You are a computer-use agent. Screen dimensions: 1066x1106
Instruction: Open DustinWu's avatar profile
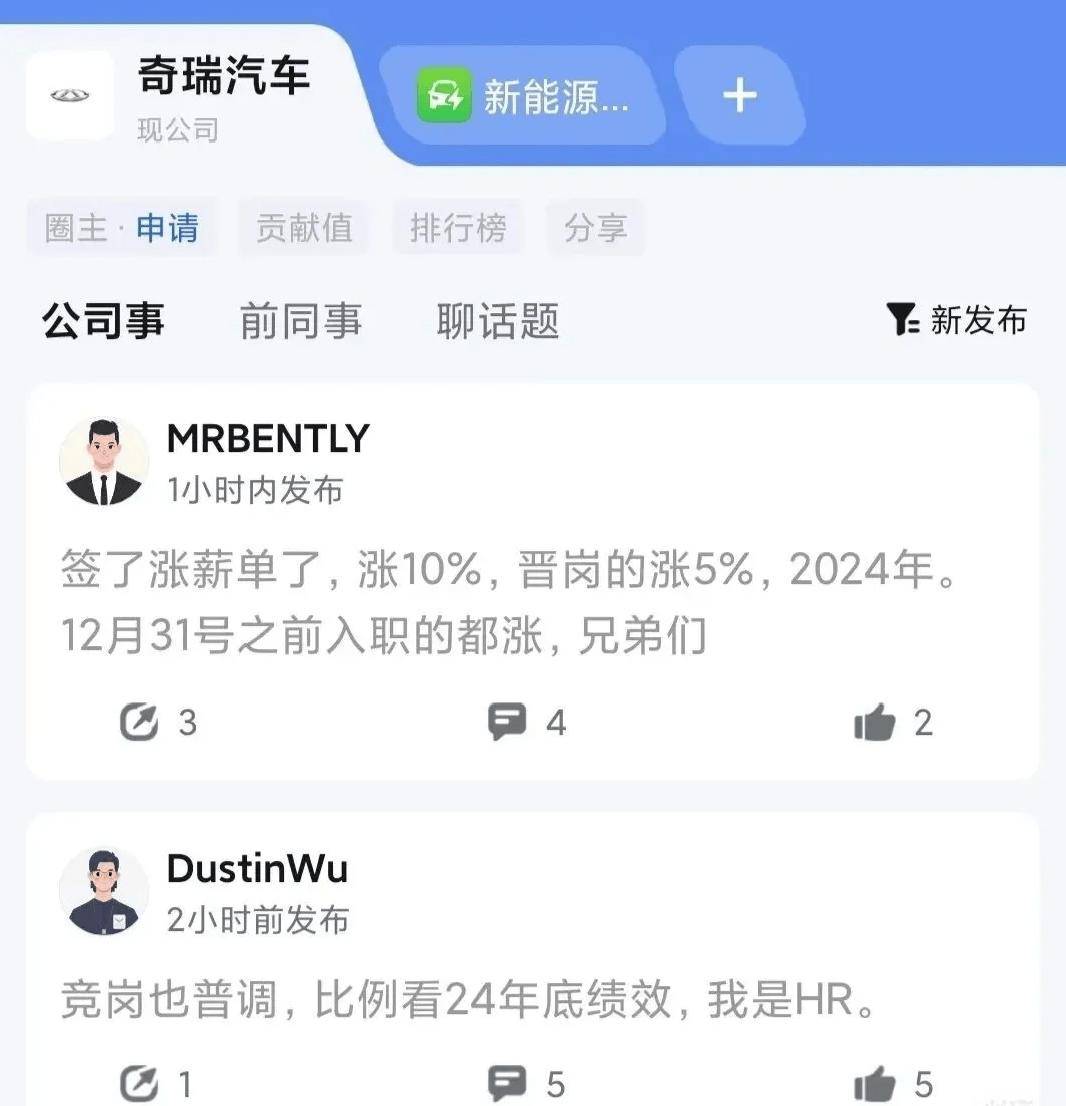click(103, 892)
